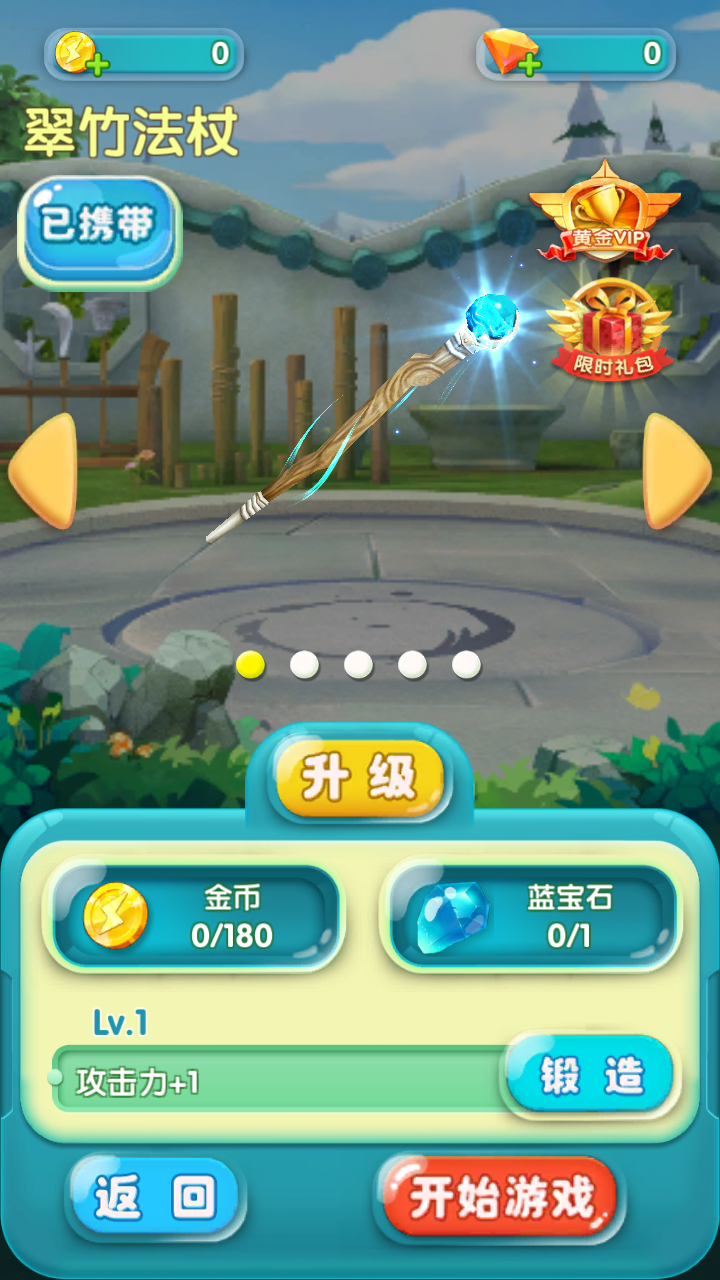Open the 限时礼包 gift pack
This screenshot has width=720, height=1280.
pos(608,331)
